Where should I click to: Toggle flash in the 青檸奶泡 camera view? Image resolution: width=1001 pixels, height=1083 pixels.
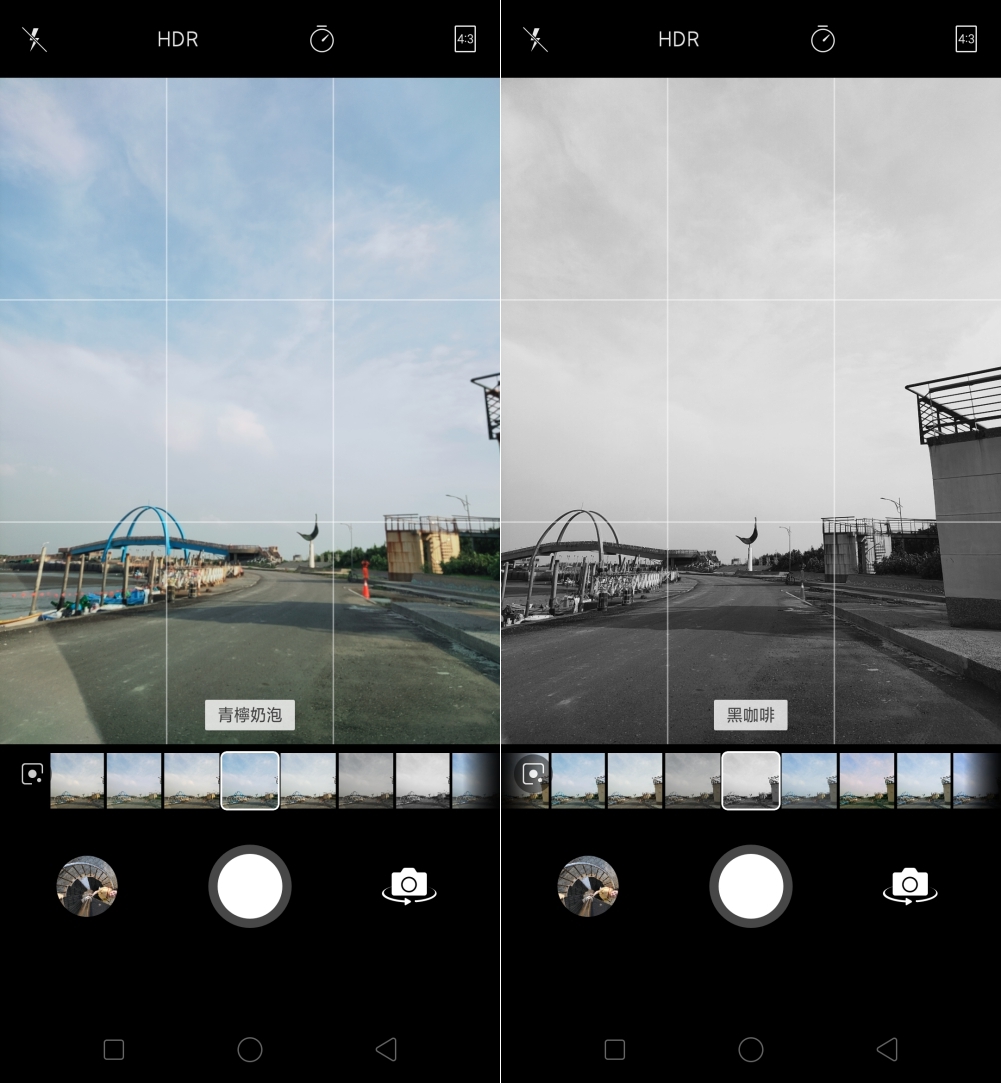pyautogui.click(x=35, y=39)
